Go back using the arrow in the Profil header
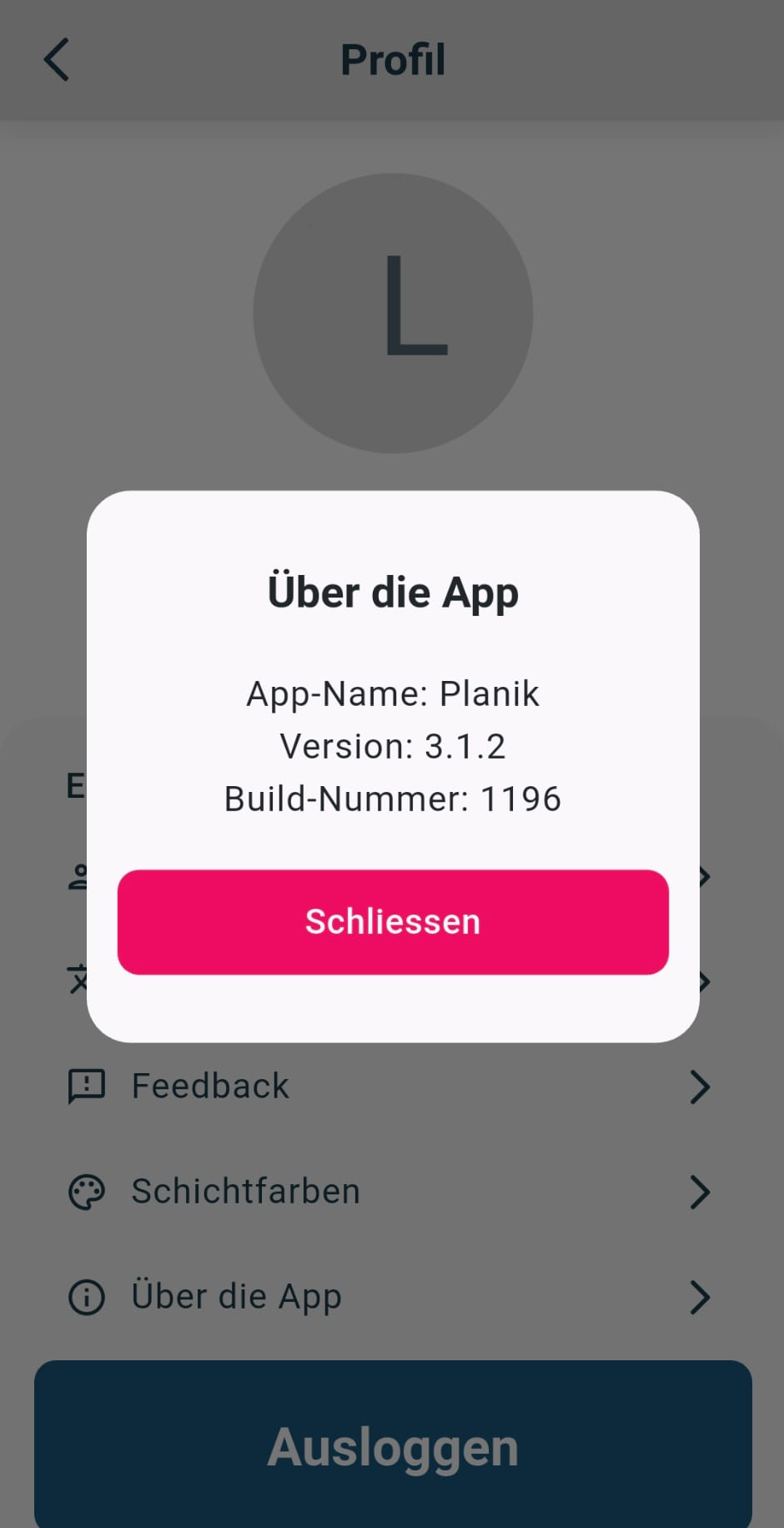 click(x=57, y=60)
